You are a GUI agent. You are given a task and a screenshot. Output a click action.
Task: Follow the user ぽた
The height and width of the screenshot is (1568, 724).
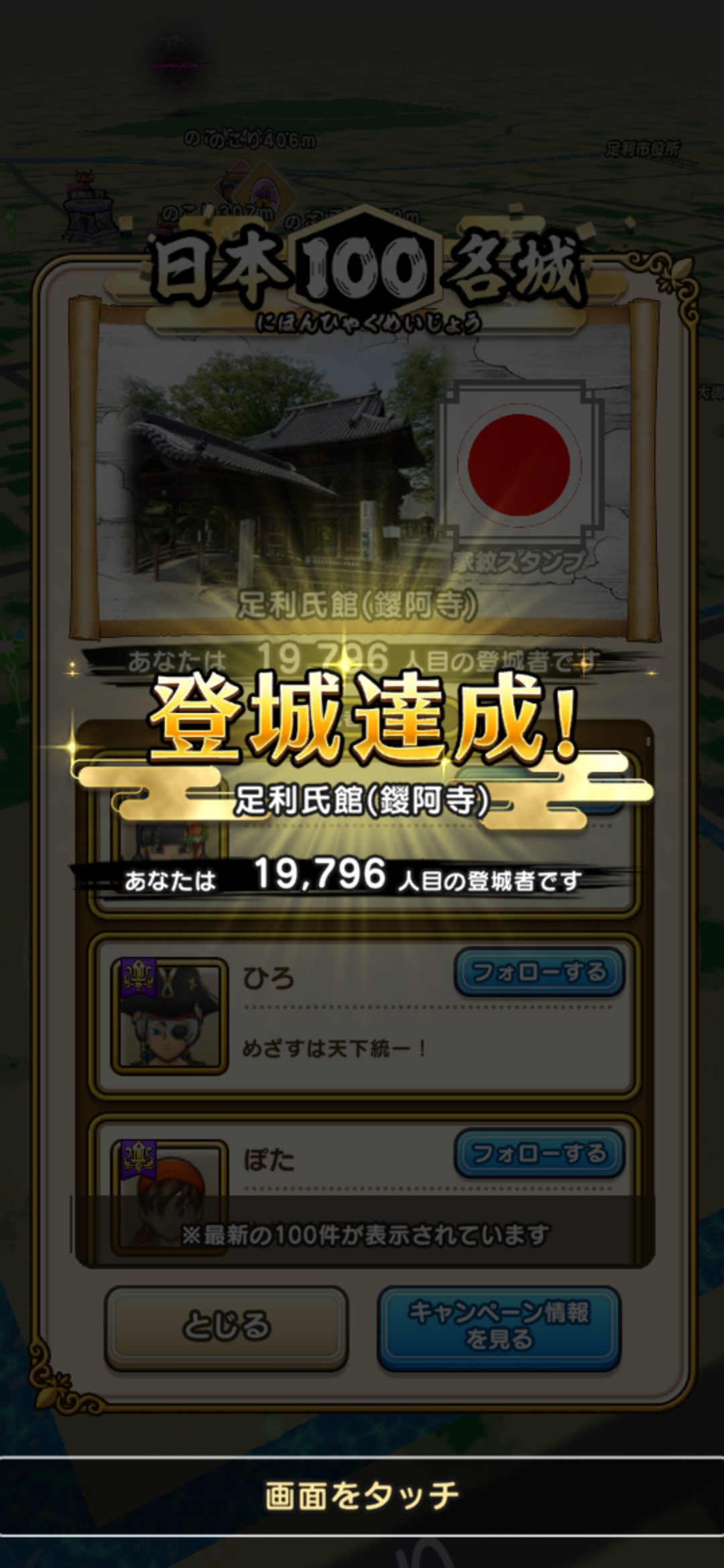(x=540, y=1153)
